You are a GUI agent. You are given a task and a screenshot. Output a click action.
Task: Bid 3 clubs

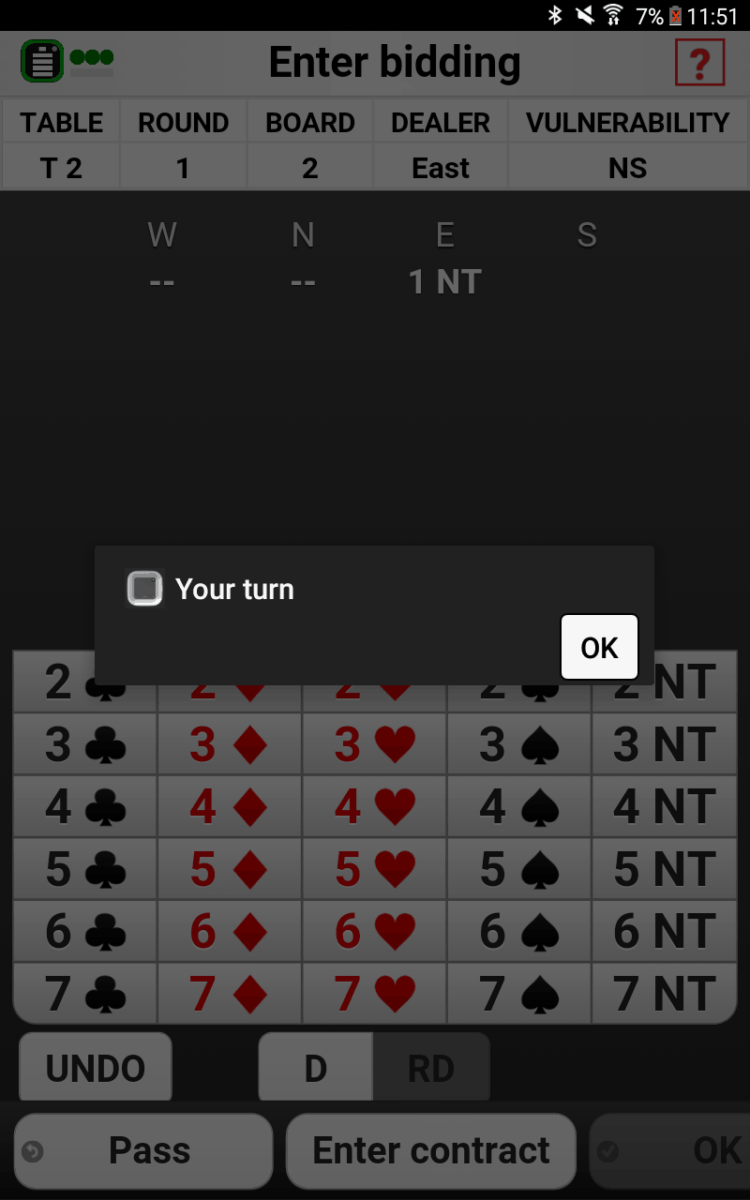point(85,745)
